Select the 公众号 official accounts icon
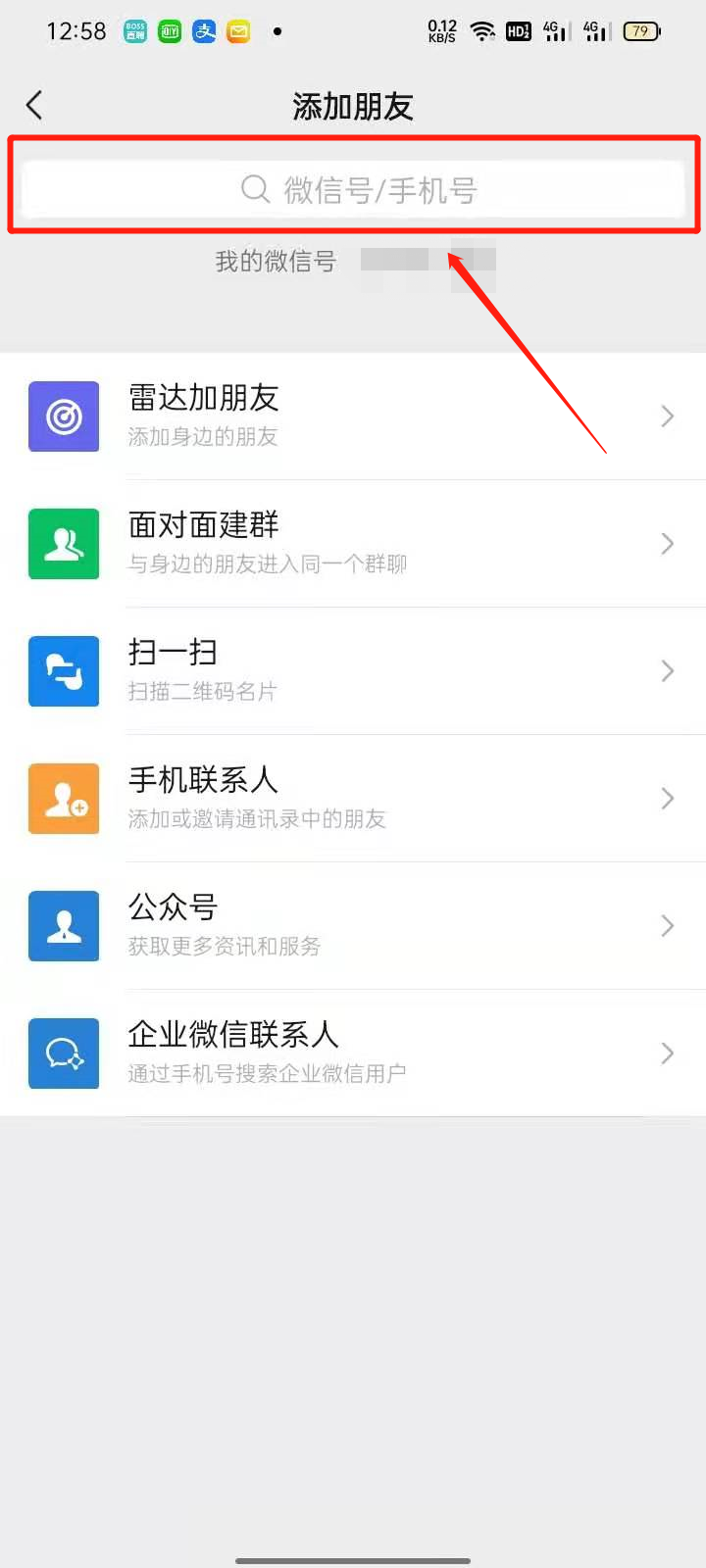The height and width of the screenshot is (1568, 706). (x=63, y=925)
